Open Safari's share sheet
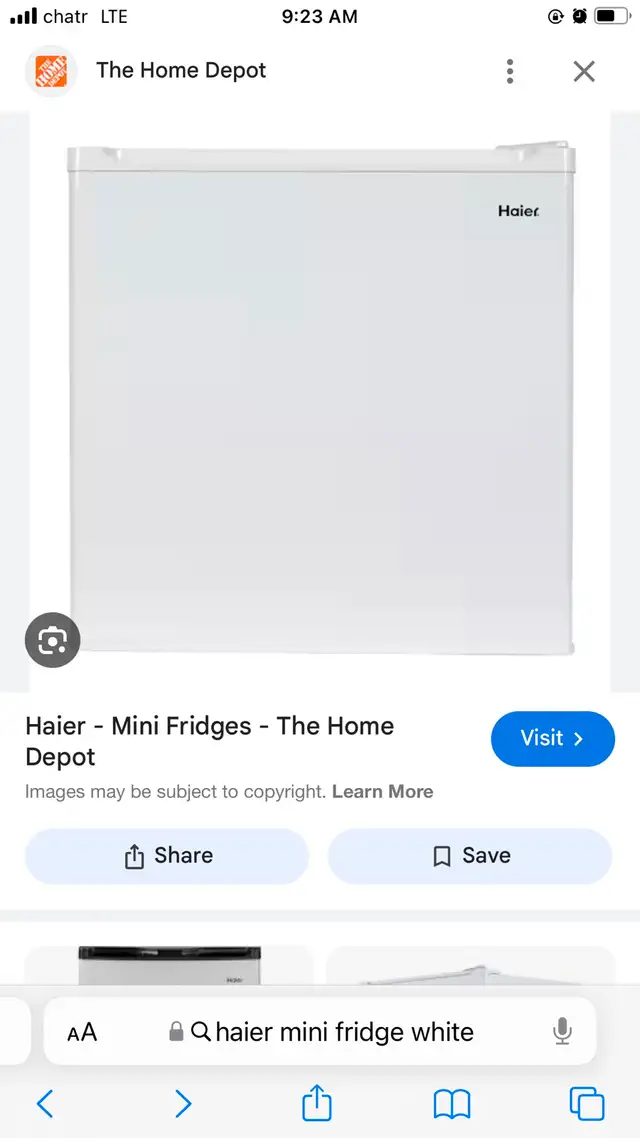Image resolution: width=640 pixels, height=1138 pixels. 317,1104
